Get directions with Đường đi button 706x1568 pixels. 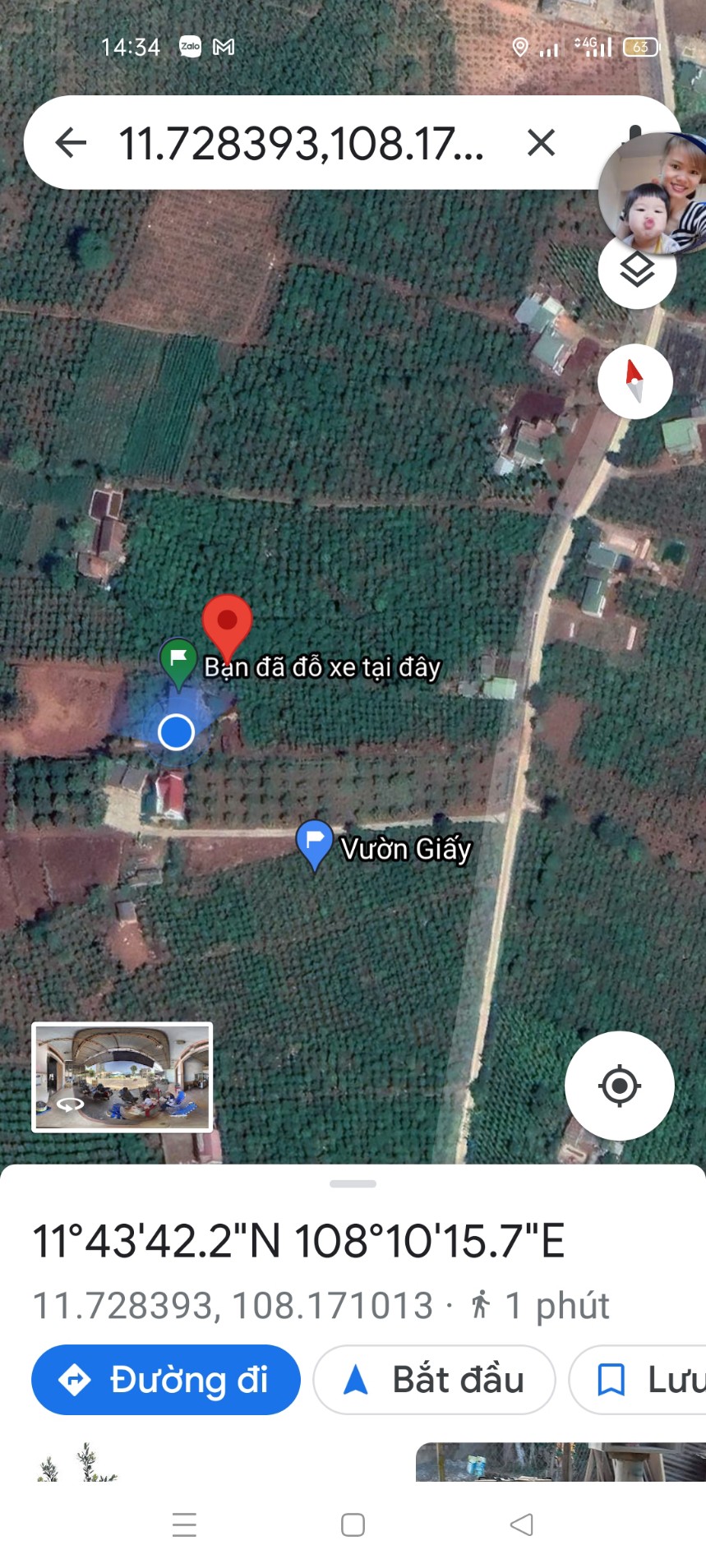[x=166, y=1380]
